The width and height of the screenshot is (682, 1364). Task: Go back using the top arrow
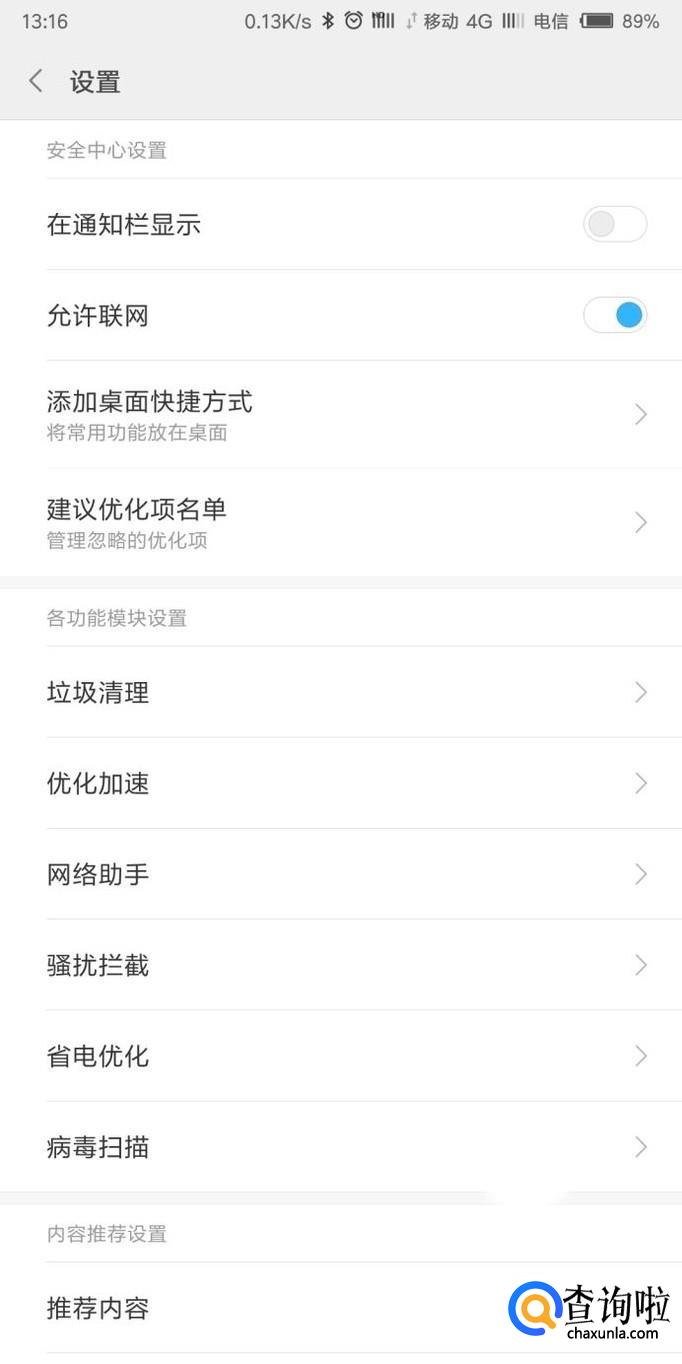(36, 81)
